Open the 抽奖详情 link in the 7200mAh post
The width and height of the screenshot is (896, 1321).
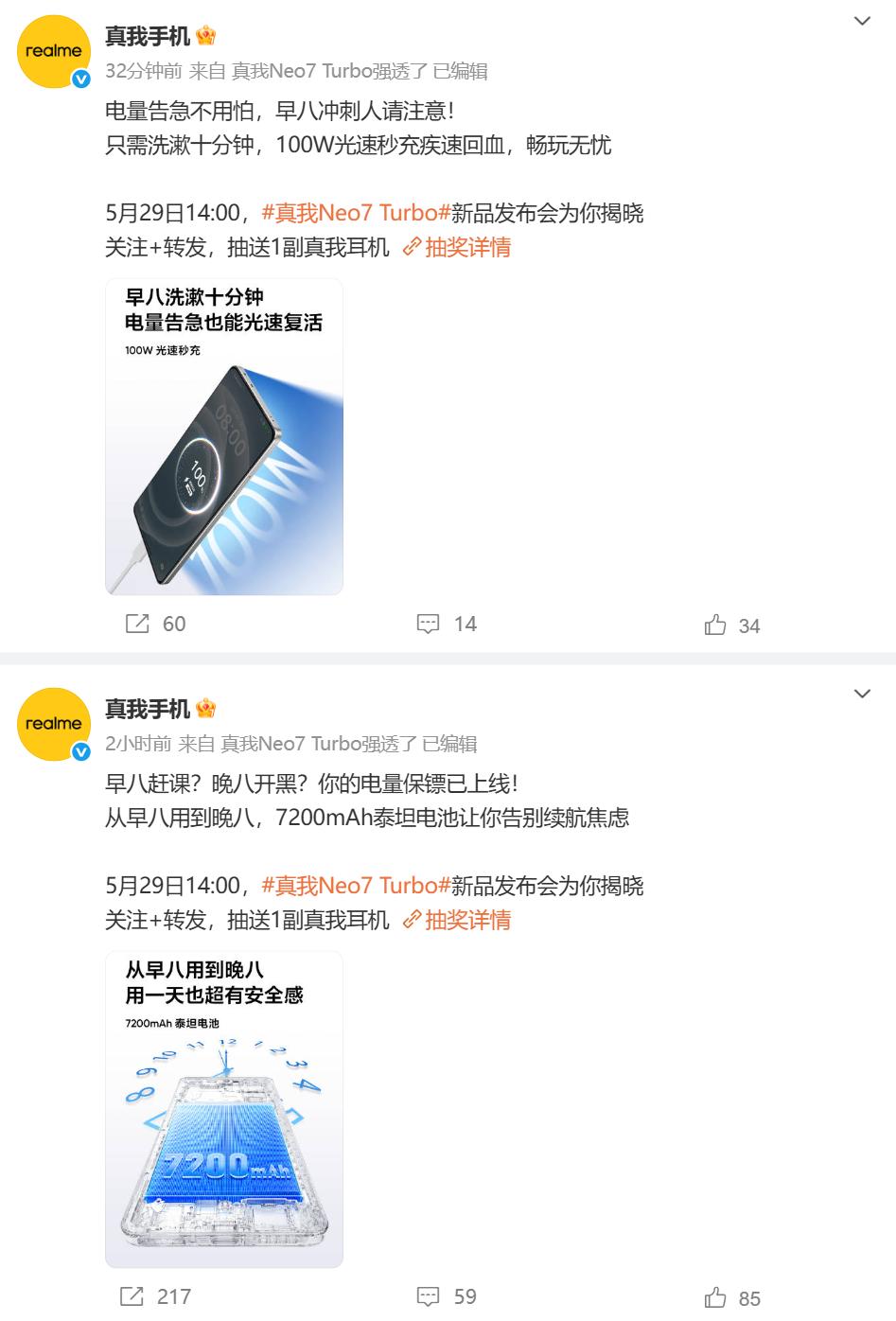458,921
